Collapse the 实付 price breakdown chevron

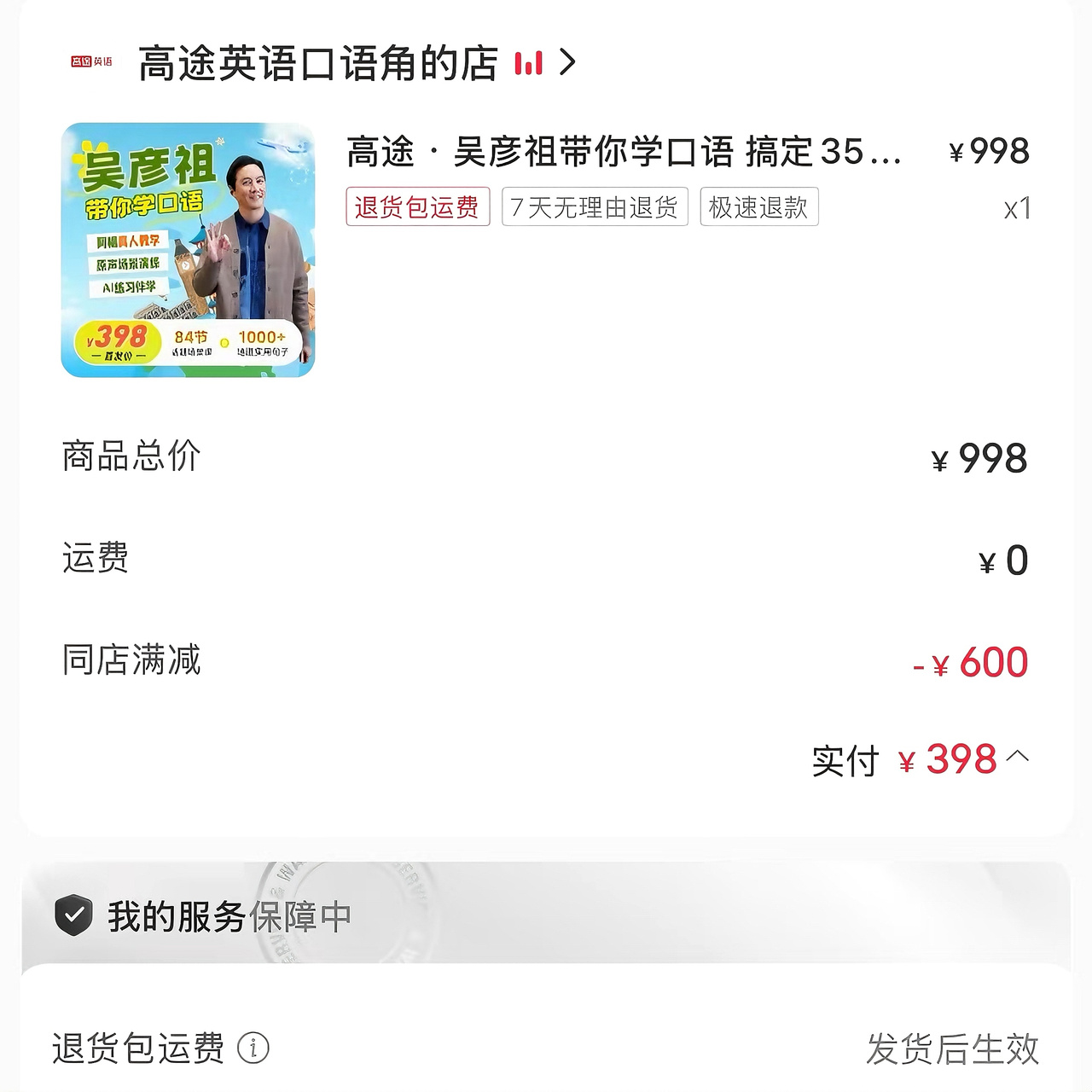[x=1018, y=756]
